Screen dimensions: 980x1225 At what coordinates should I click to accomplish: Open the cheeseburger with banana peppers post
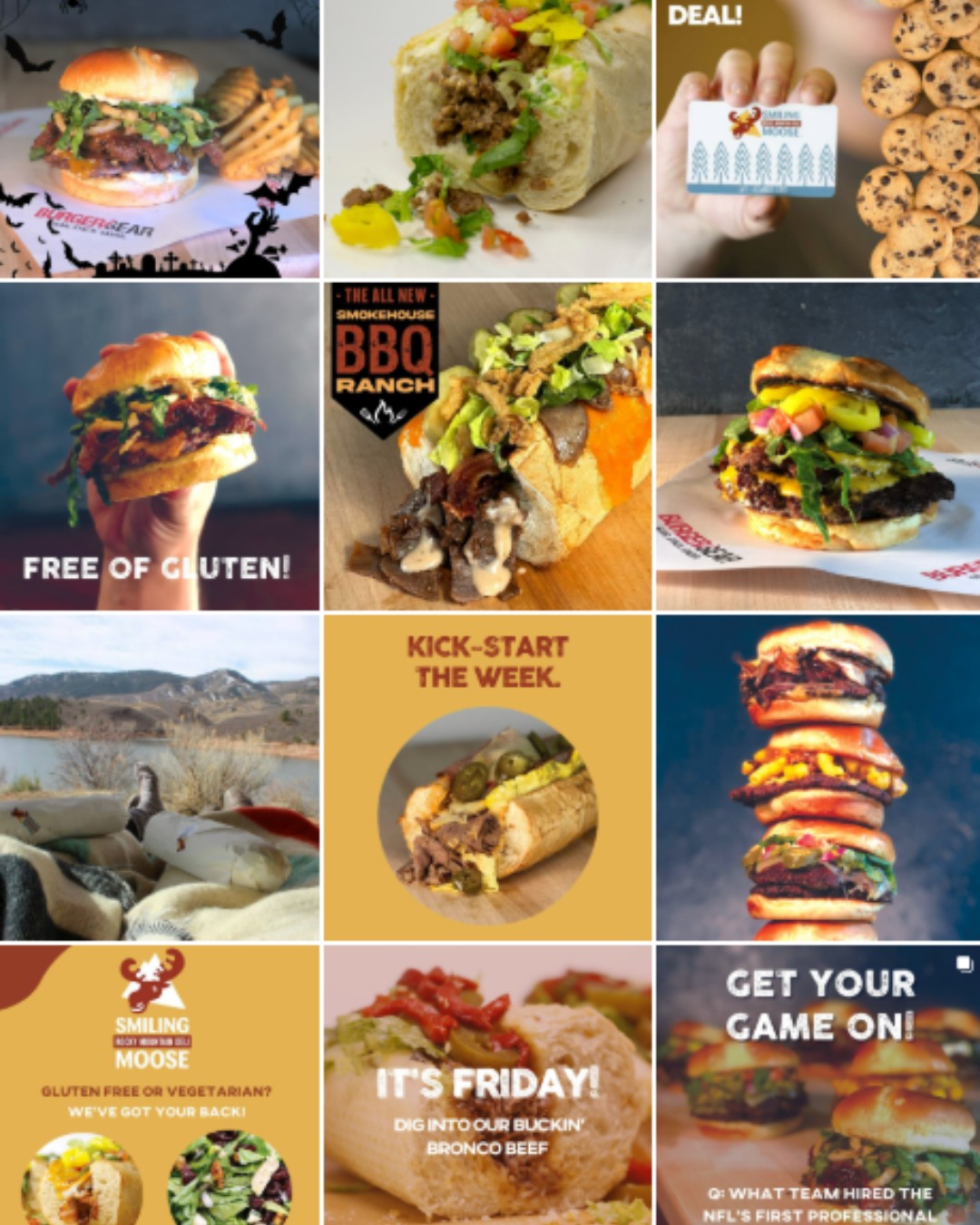tap(818, 446)
